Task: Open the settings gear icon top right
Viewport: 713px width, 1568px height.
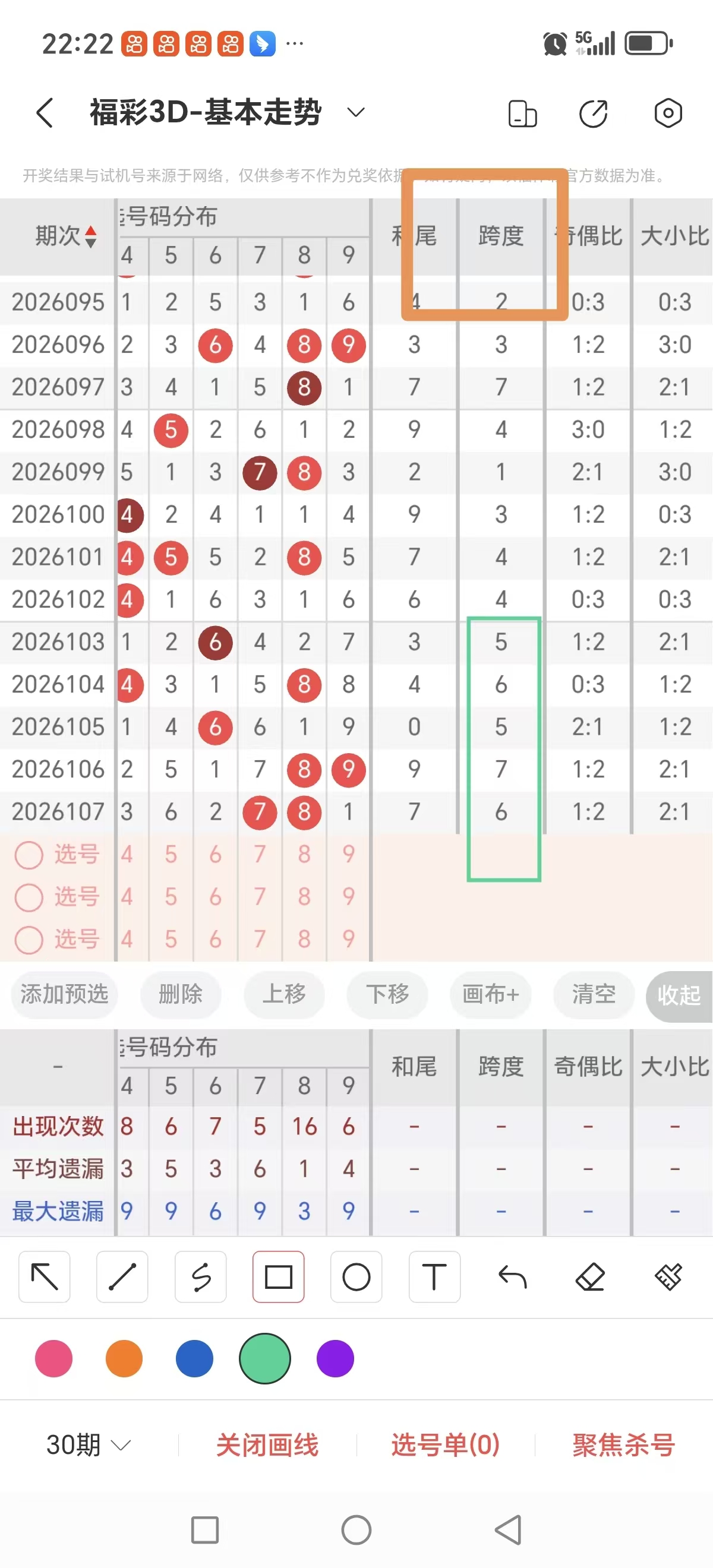Action: (667, 113)
